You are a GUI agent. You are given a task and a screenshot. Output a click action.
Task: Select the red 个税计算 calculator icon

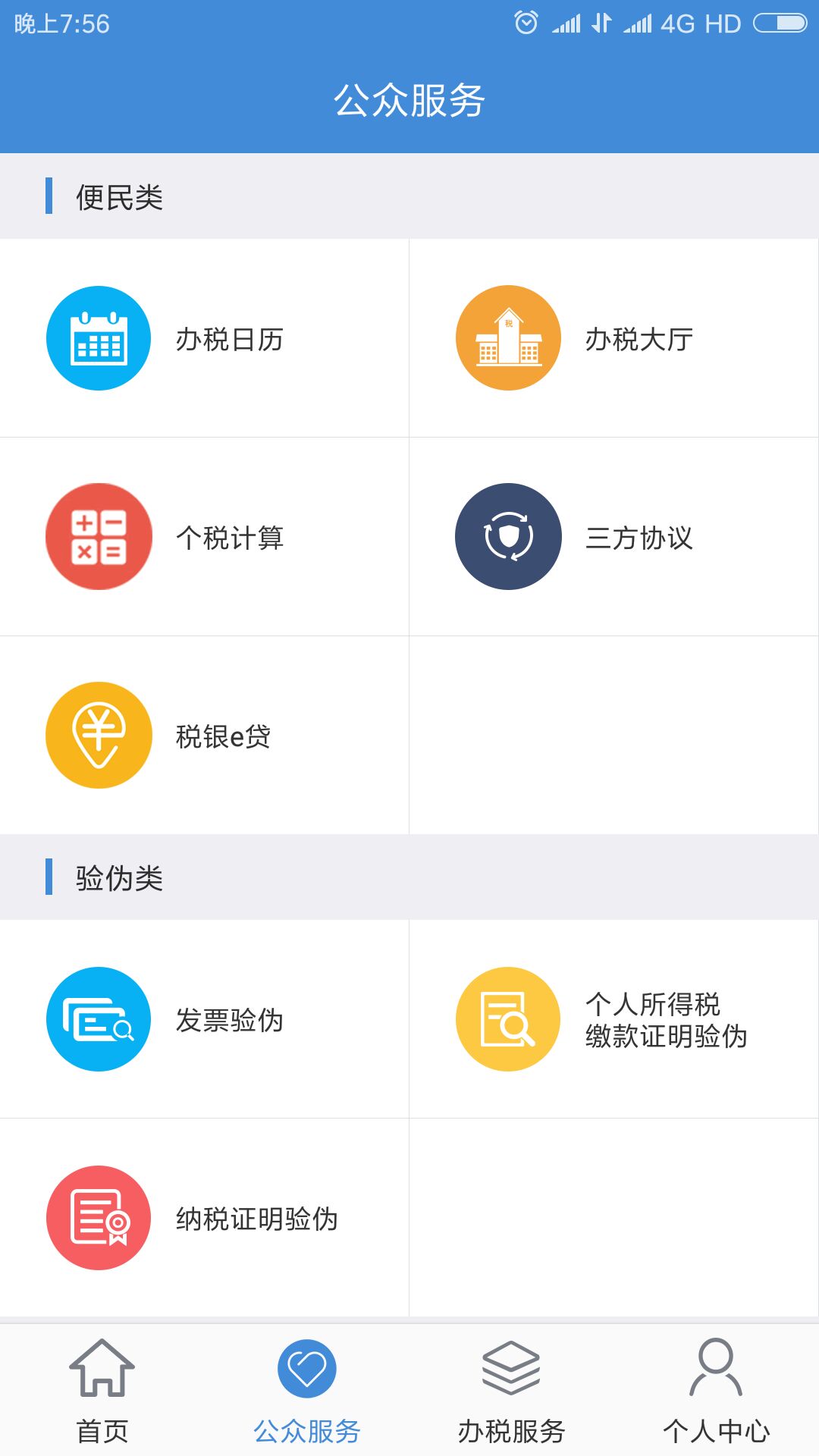click(98, 537)
